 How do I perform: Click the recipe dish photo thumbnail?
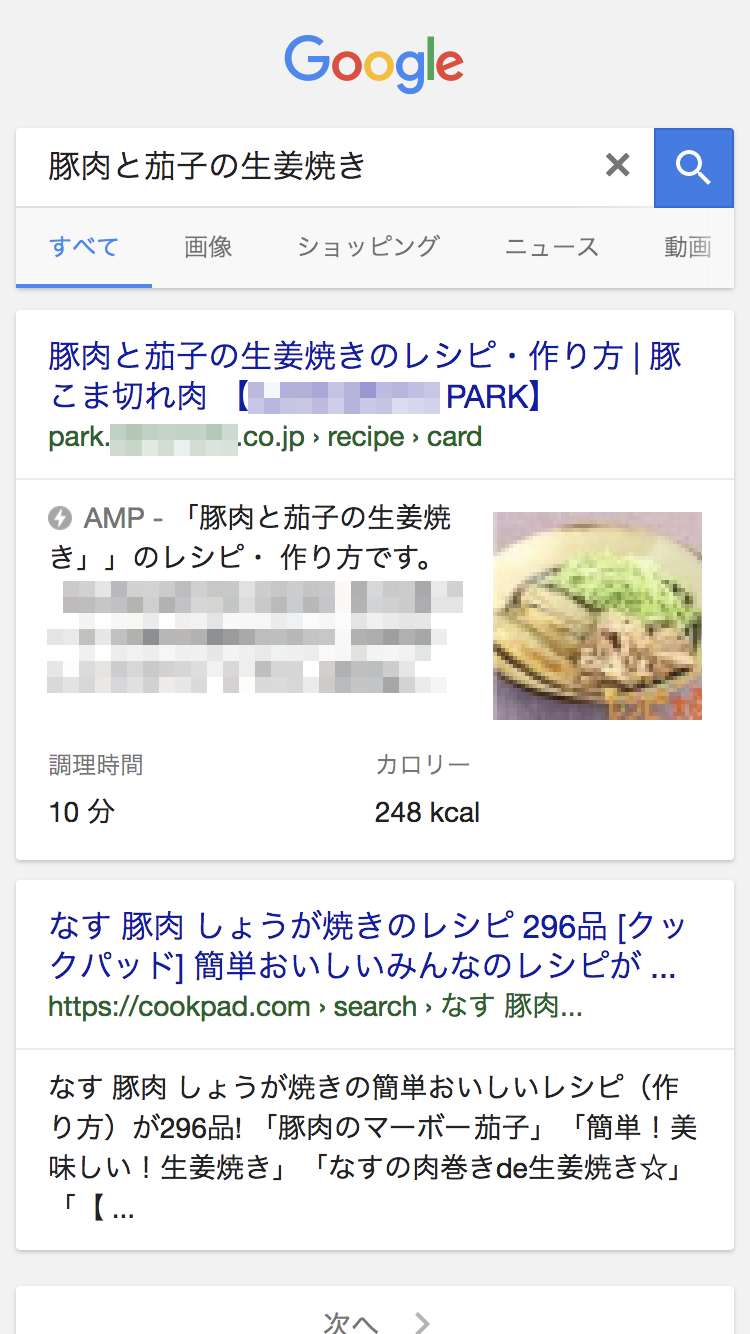pyautogui.click(x=597, y=616)
